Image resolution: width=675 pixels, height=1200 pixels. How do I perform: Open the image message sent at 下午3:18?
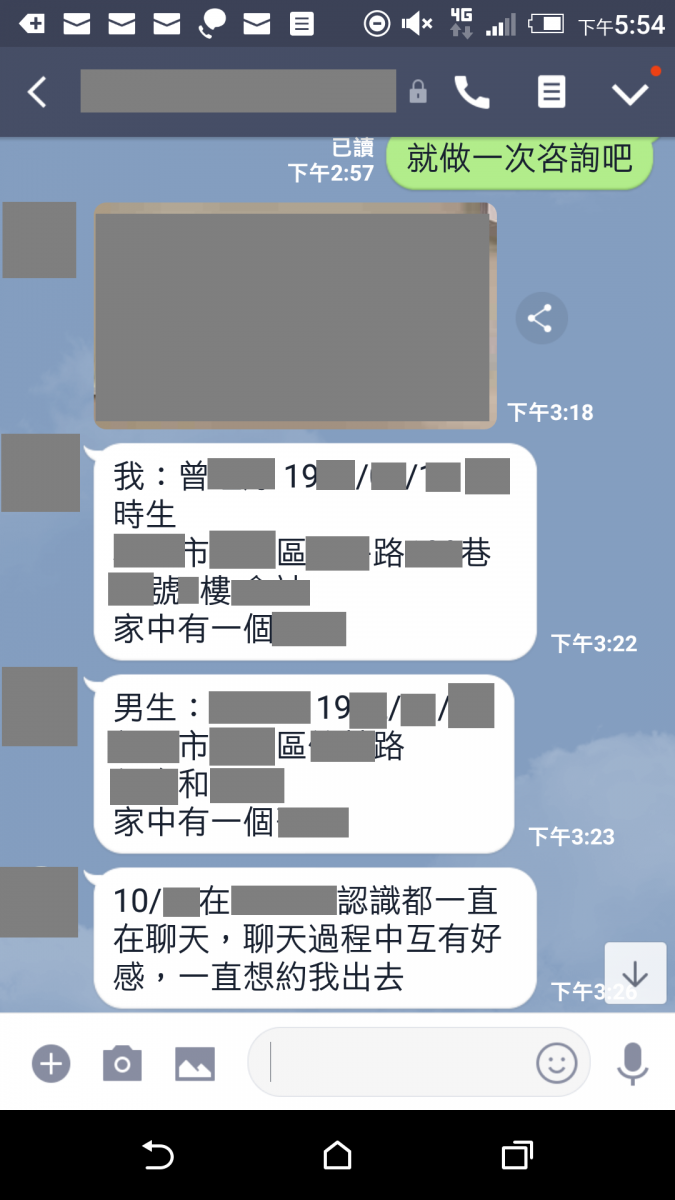point(295,316)
